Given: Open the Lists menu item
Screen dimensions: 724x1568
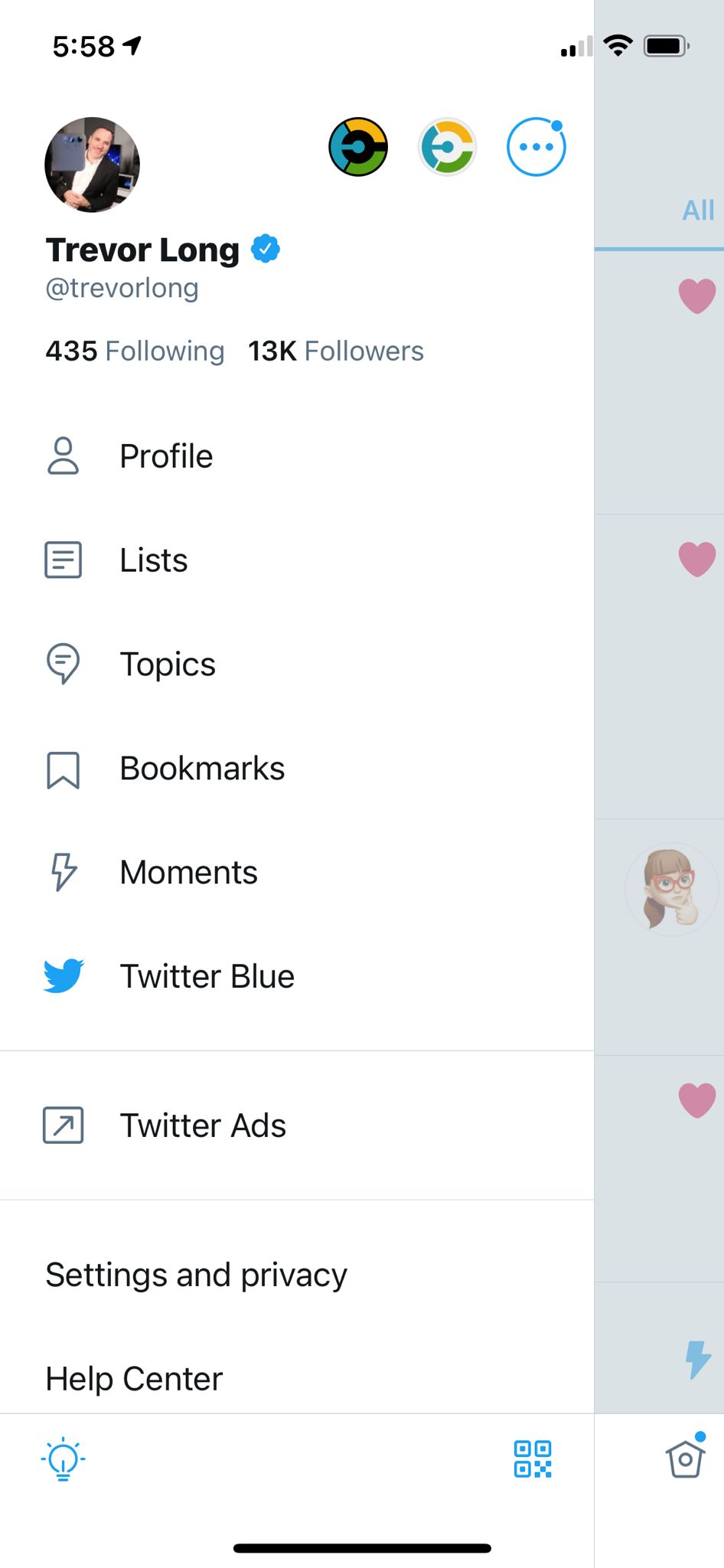Looking at the screenshot, I should (153, 560).
